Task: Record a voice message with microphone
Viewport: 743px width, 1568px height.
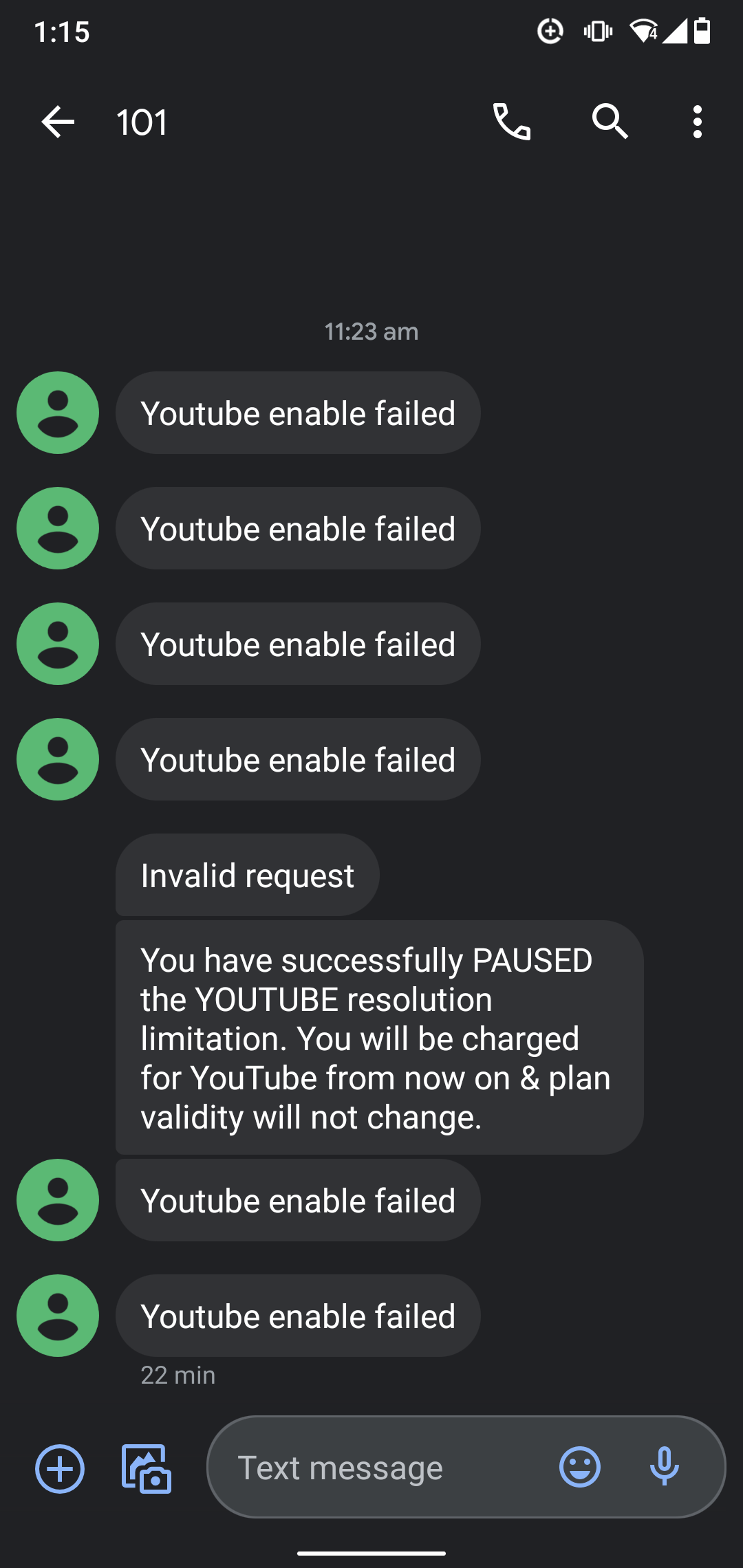Action: point(665,1468)
